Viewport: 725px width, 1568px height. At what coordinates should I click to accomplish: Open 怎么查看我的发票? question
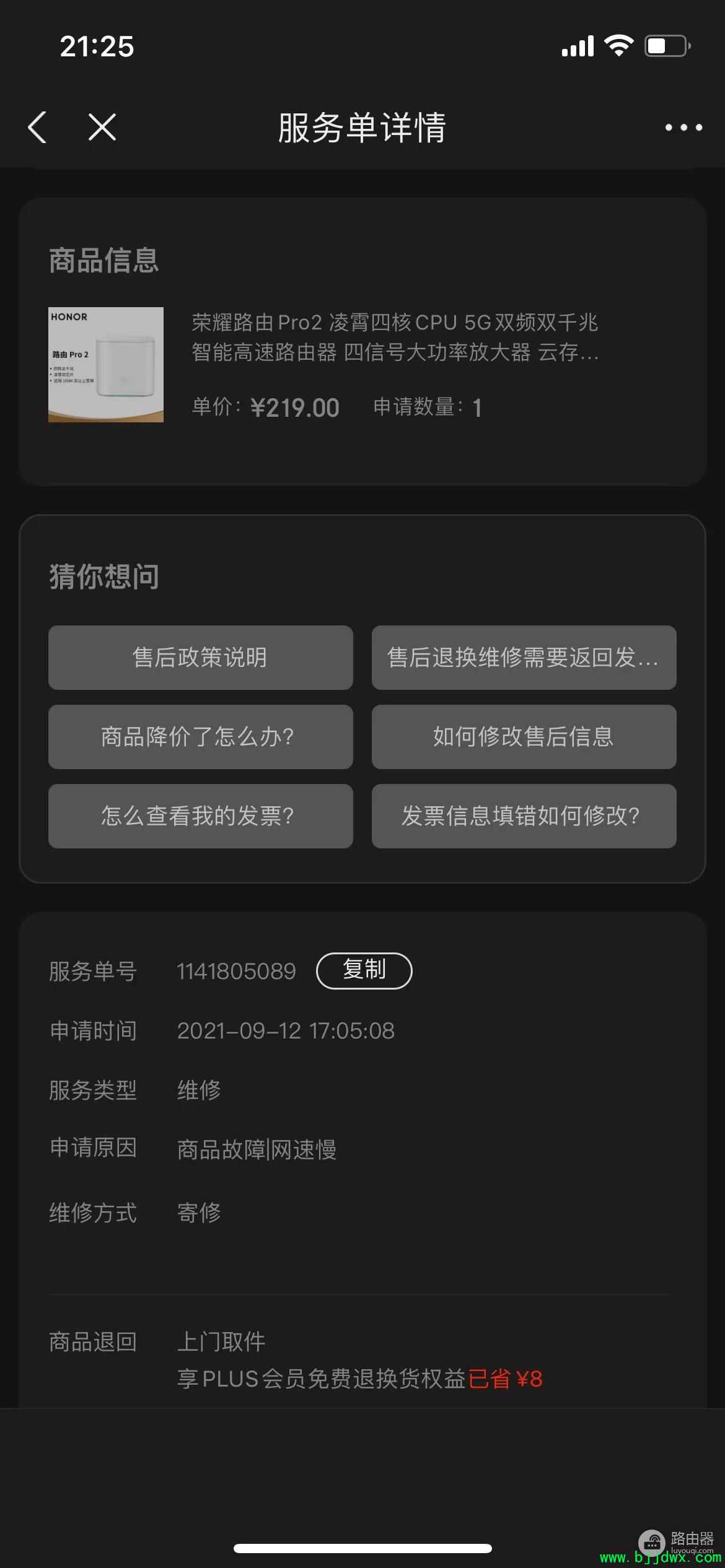(200, 816)
